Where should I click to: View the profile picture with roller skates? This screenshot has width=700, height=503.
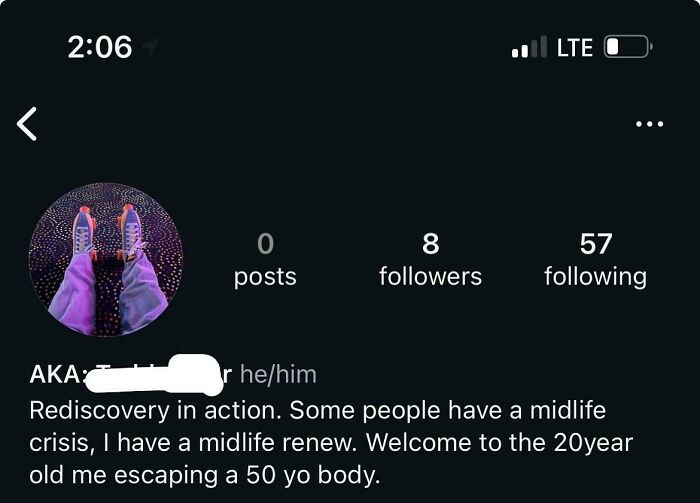pyautogui.click(x=106, y=259)
